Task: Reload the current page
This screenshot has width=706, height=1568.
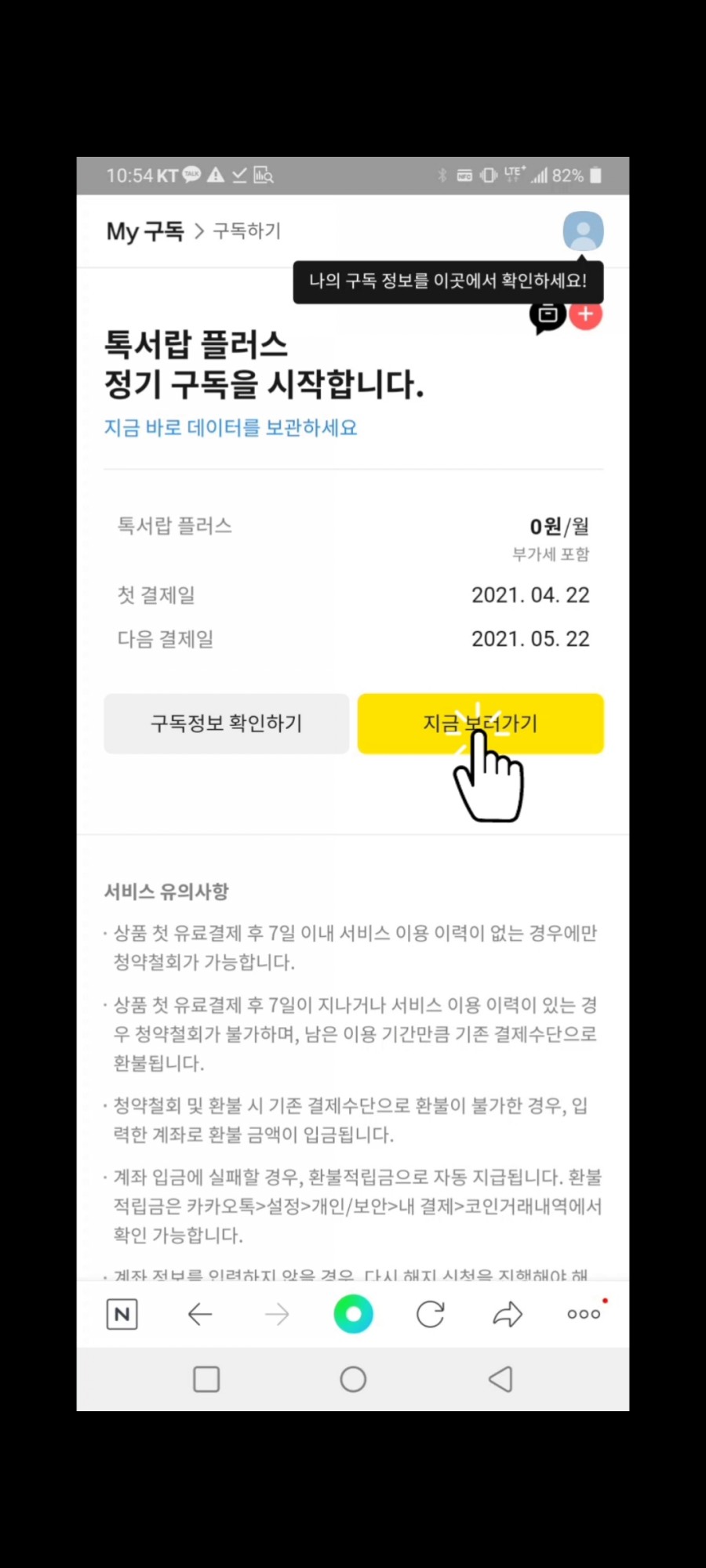Action: tap(430, 1314)
